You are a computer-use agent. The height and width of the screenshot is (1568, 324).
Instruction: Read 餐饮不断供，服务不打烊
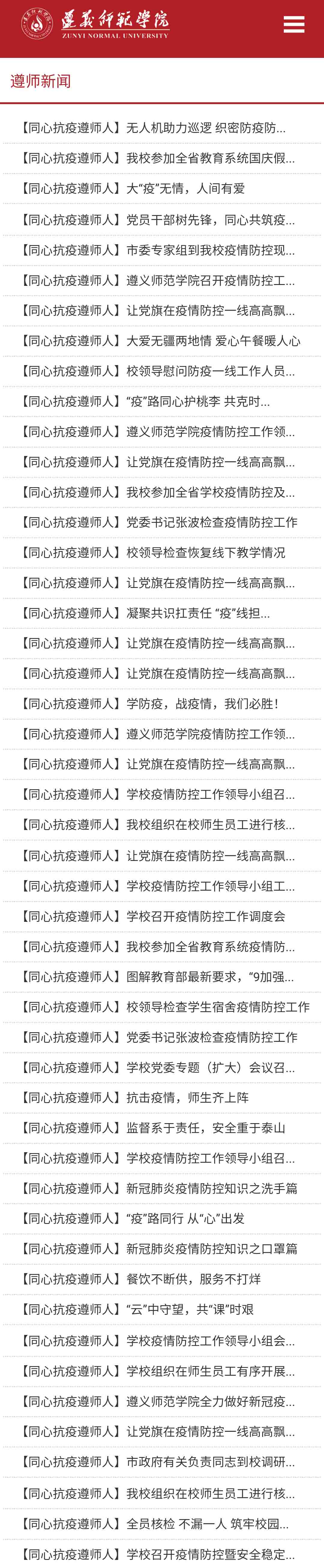[x=140, y=1279]
